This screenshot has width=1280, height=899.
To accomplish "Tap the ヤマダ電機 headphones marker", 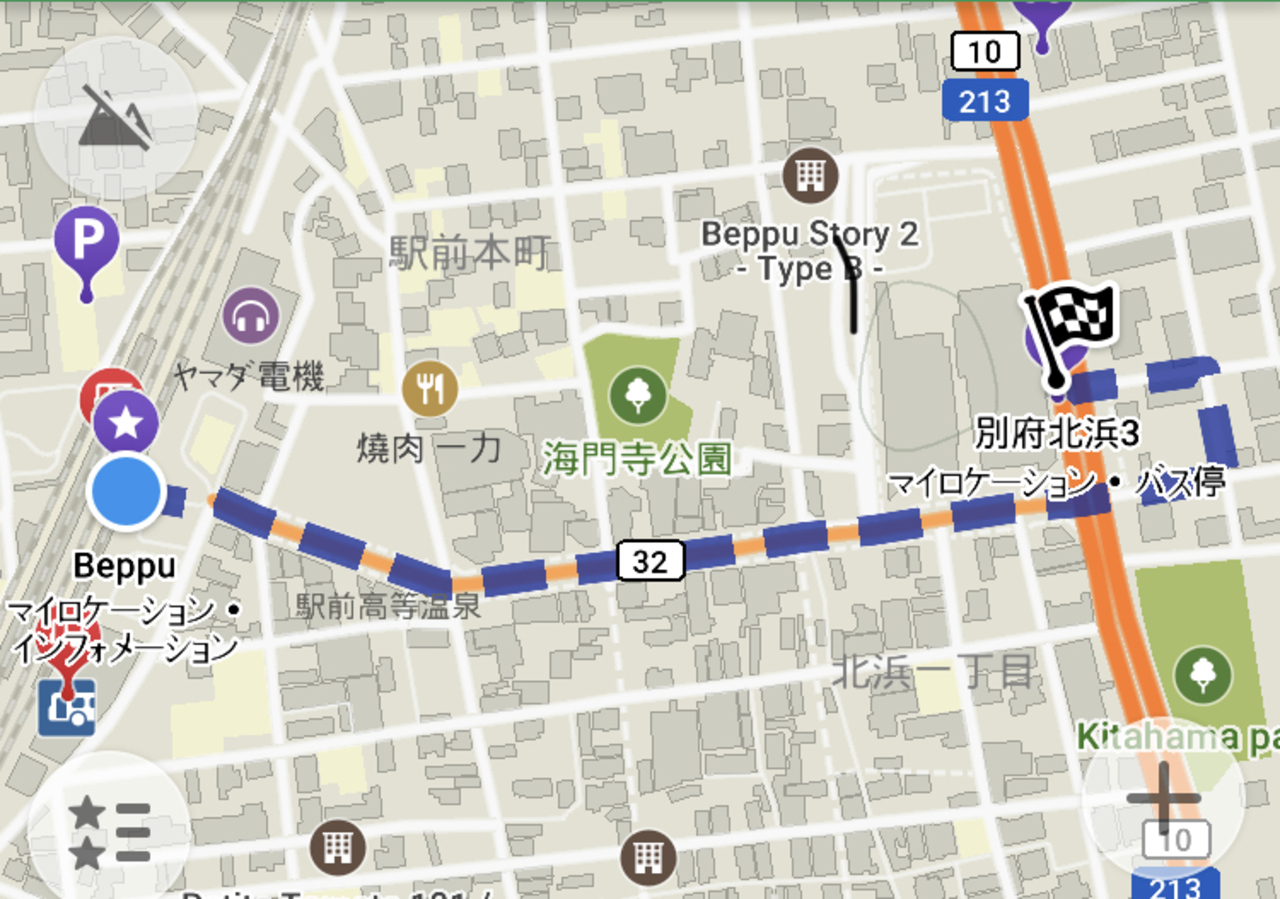I will (251, 317).
